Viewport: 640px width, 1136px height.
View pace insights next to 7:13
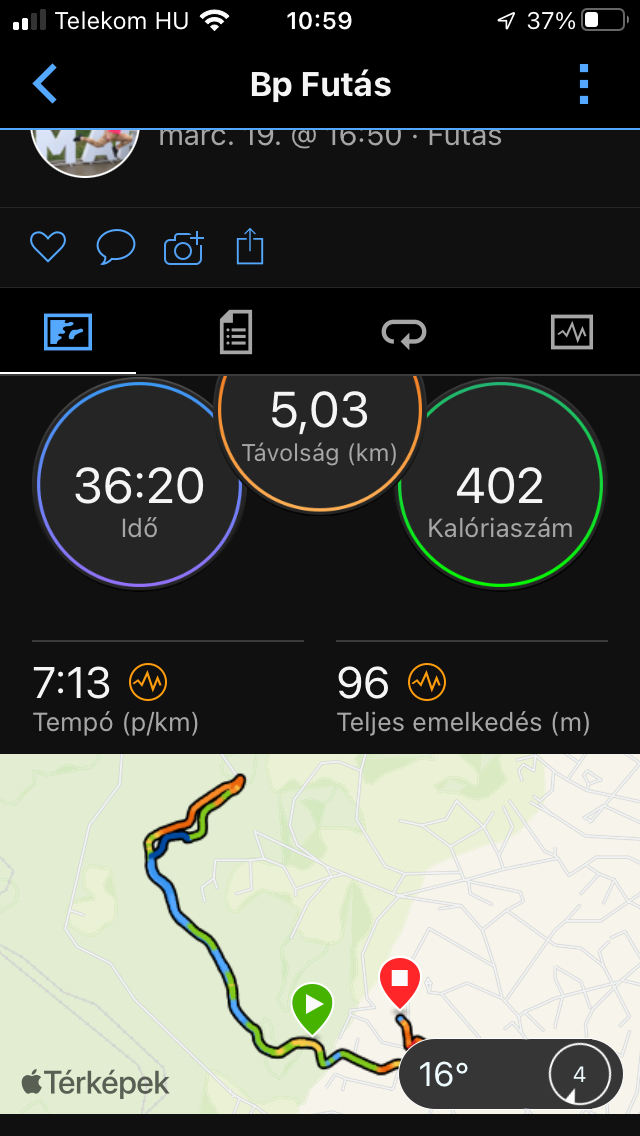coord(149,683)
